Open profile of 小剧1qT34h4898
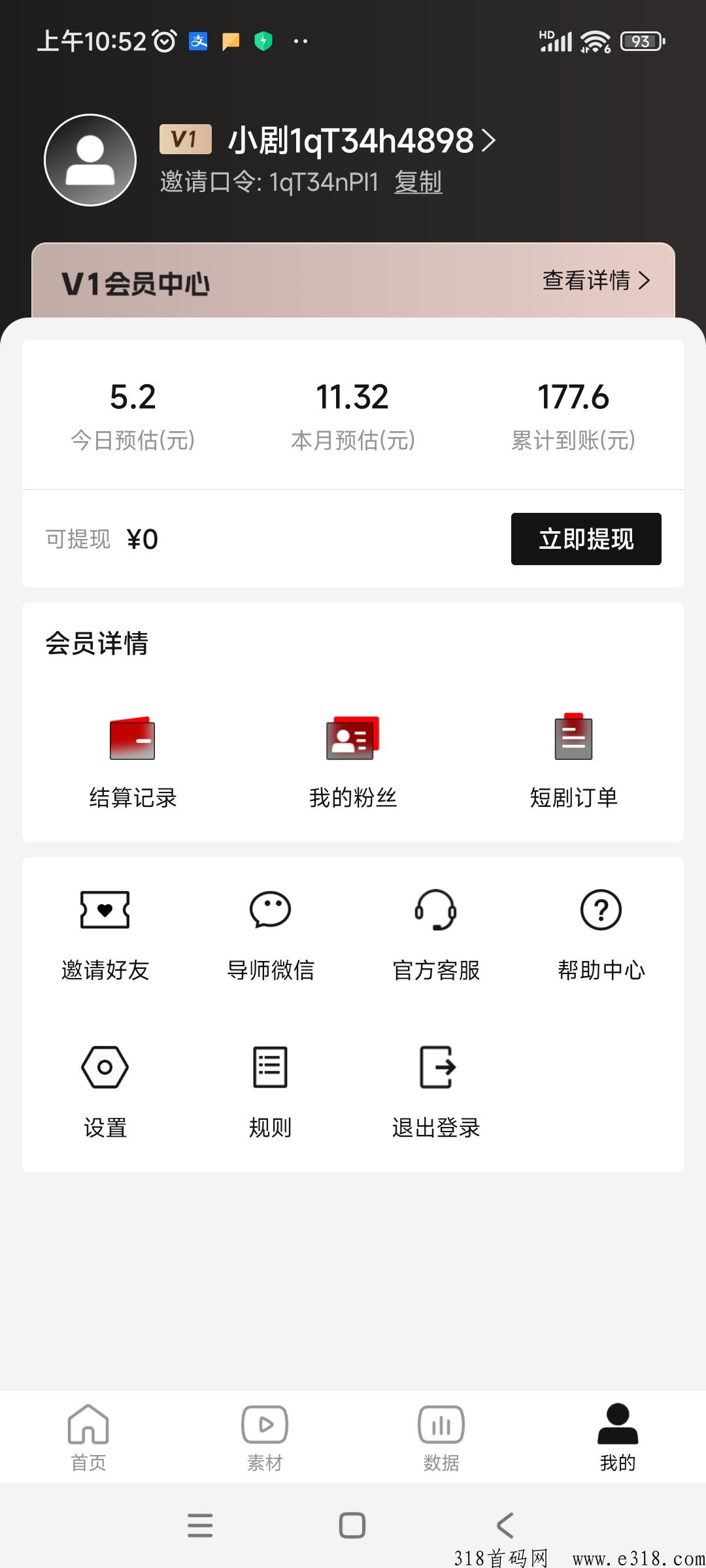The height and width of the screenshot is (1568, 706). 361,140
